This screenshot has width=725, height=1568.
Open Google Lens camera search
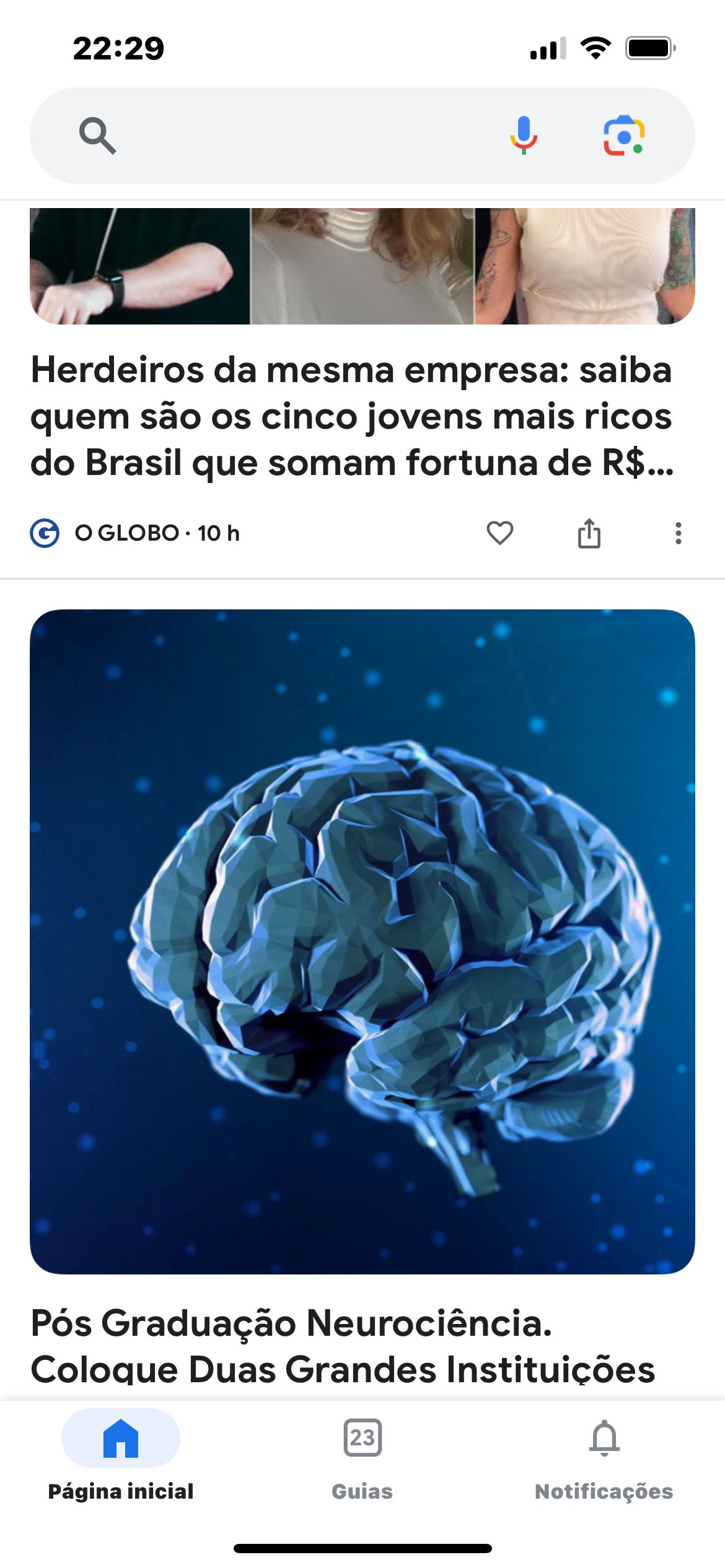(x=624, y=135)
